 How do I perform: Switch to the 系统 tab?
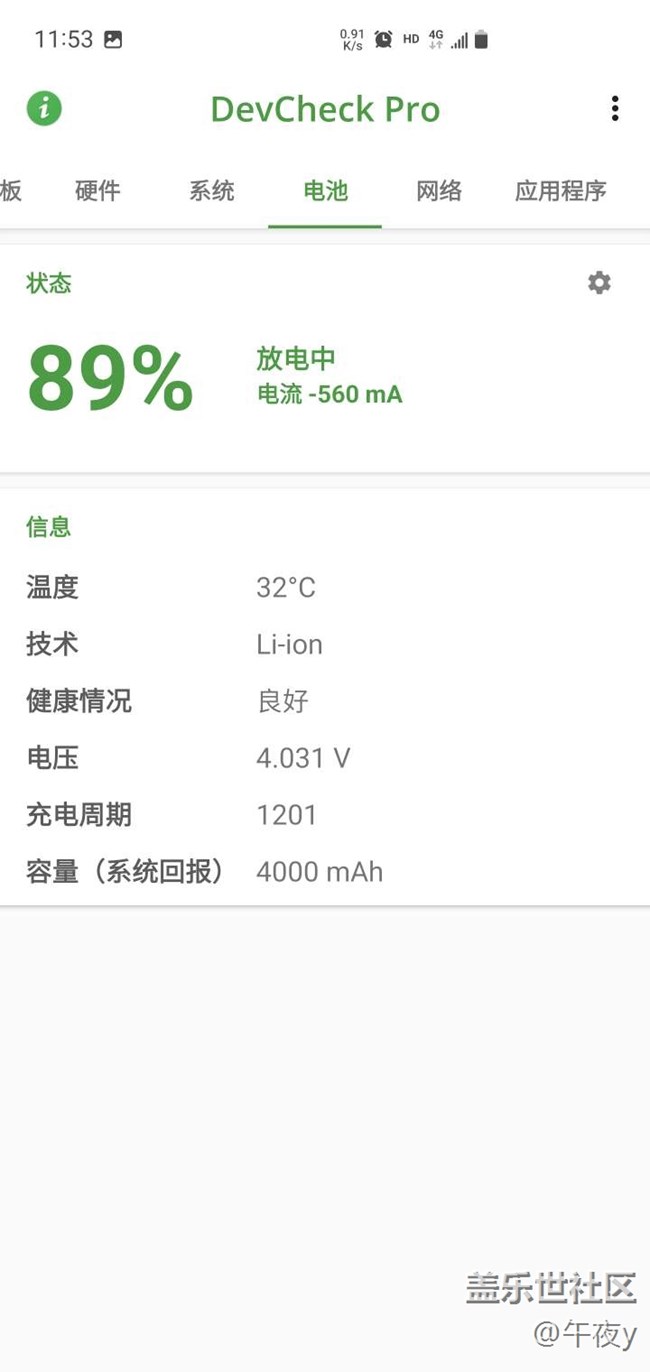(212, 191)
